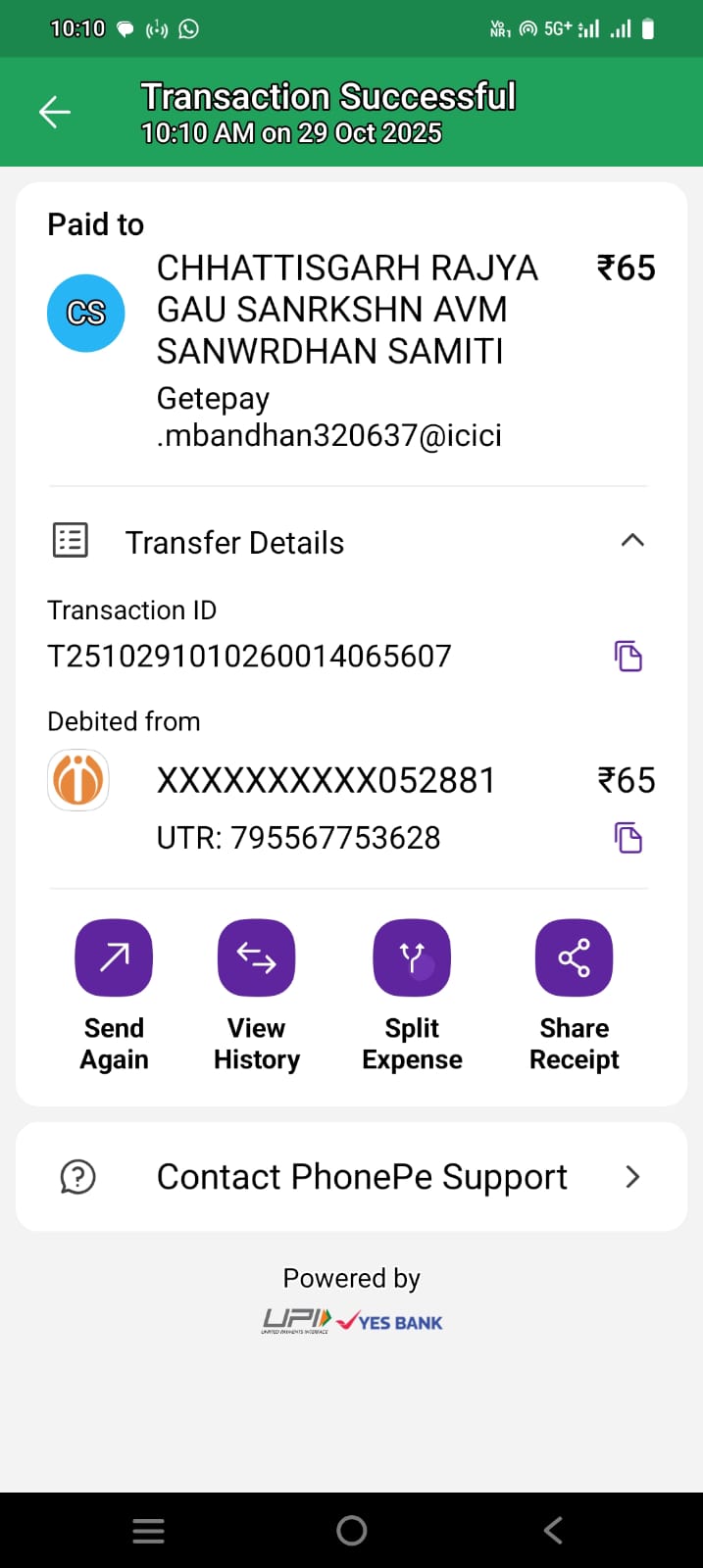Tap Send Again
The image size is (703, 1568).
[x=114, y=958]
